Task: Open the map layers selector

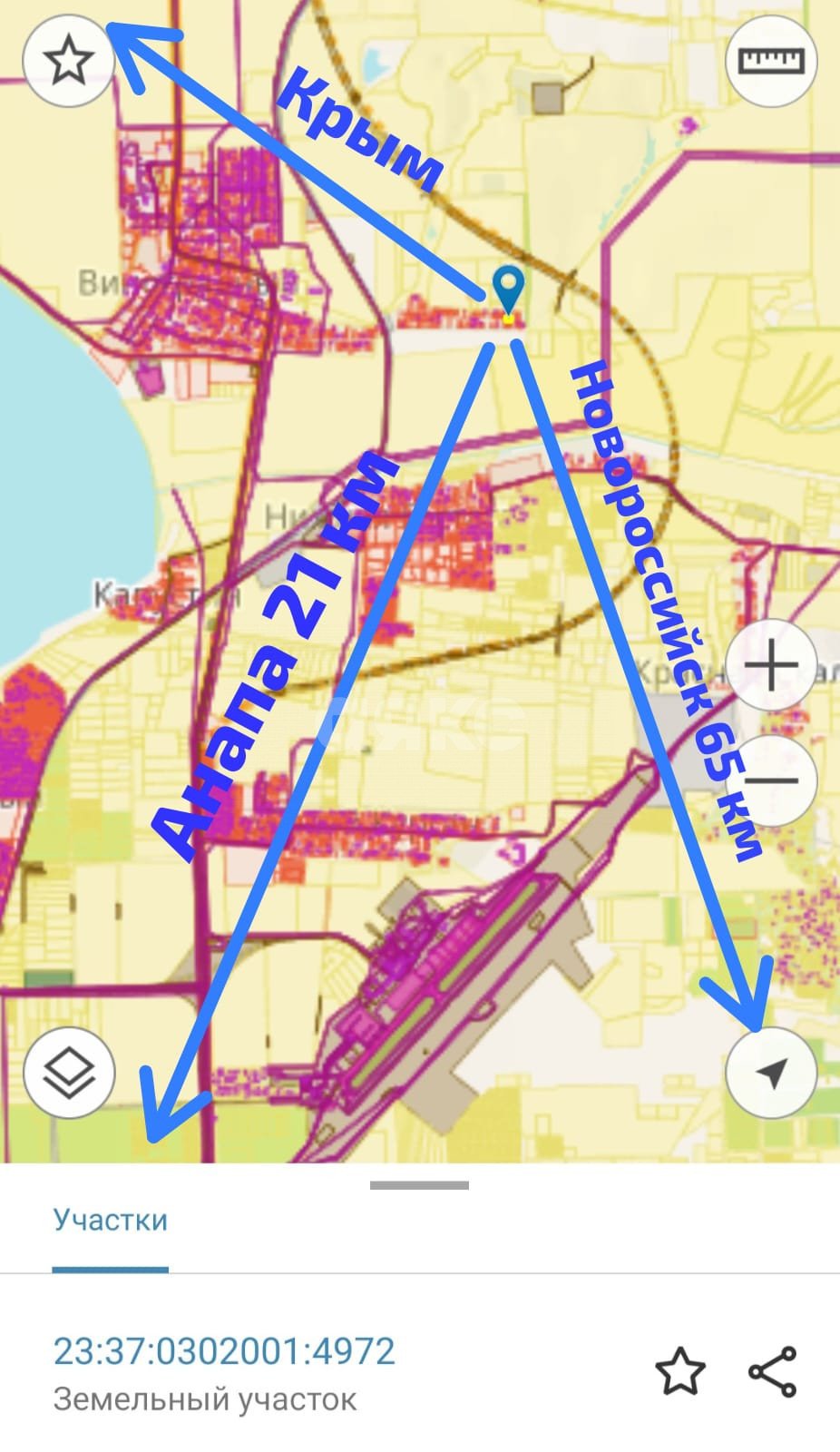Action: [x=70, y=1074]
